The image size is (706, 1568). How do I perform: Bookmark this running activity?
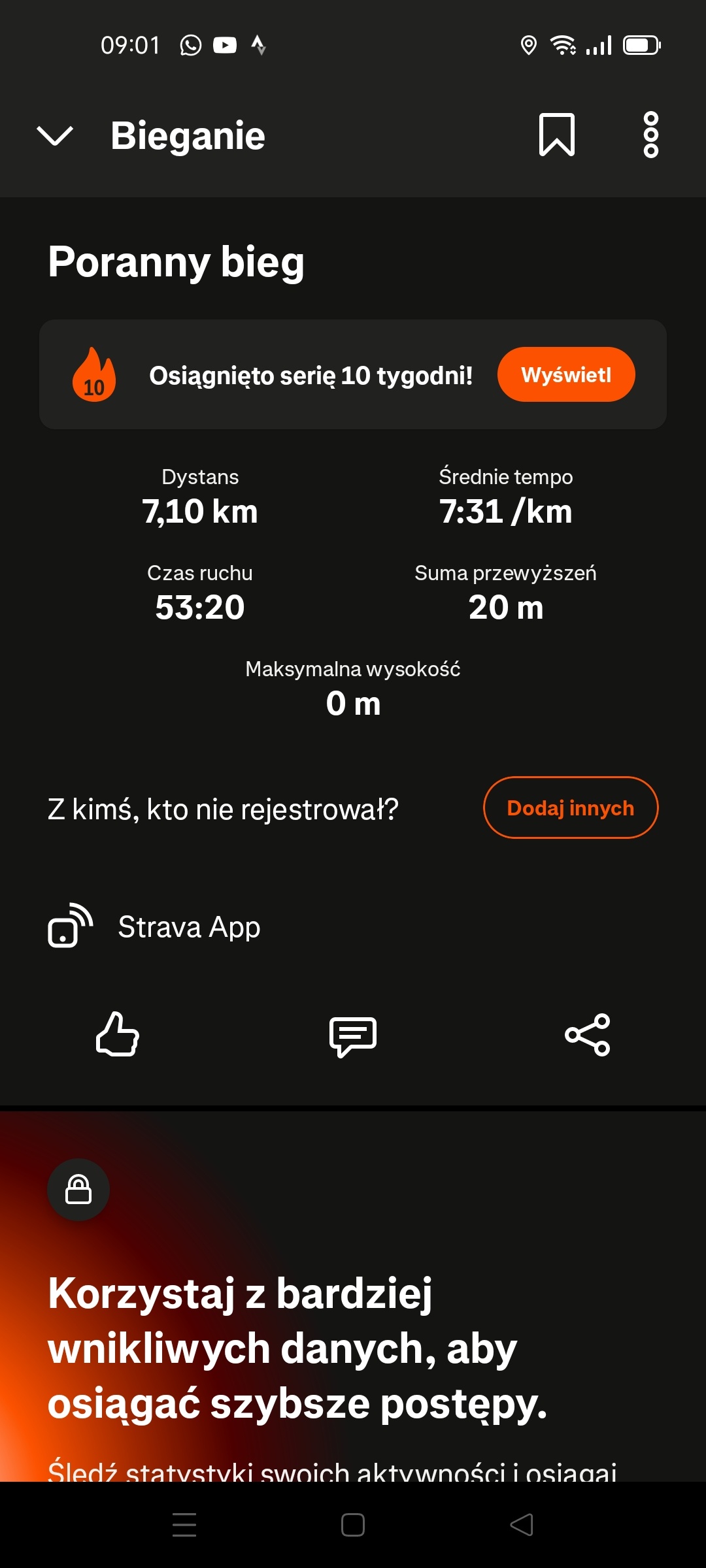point(557,135)
